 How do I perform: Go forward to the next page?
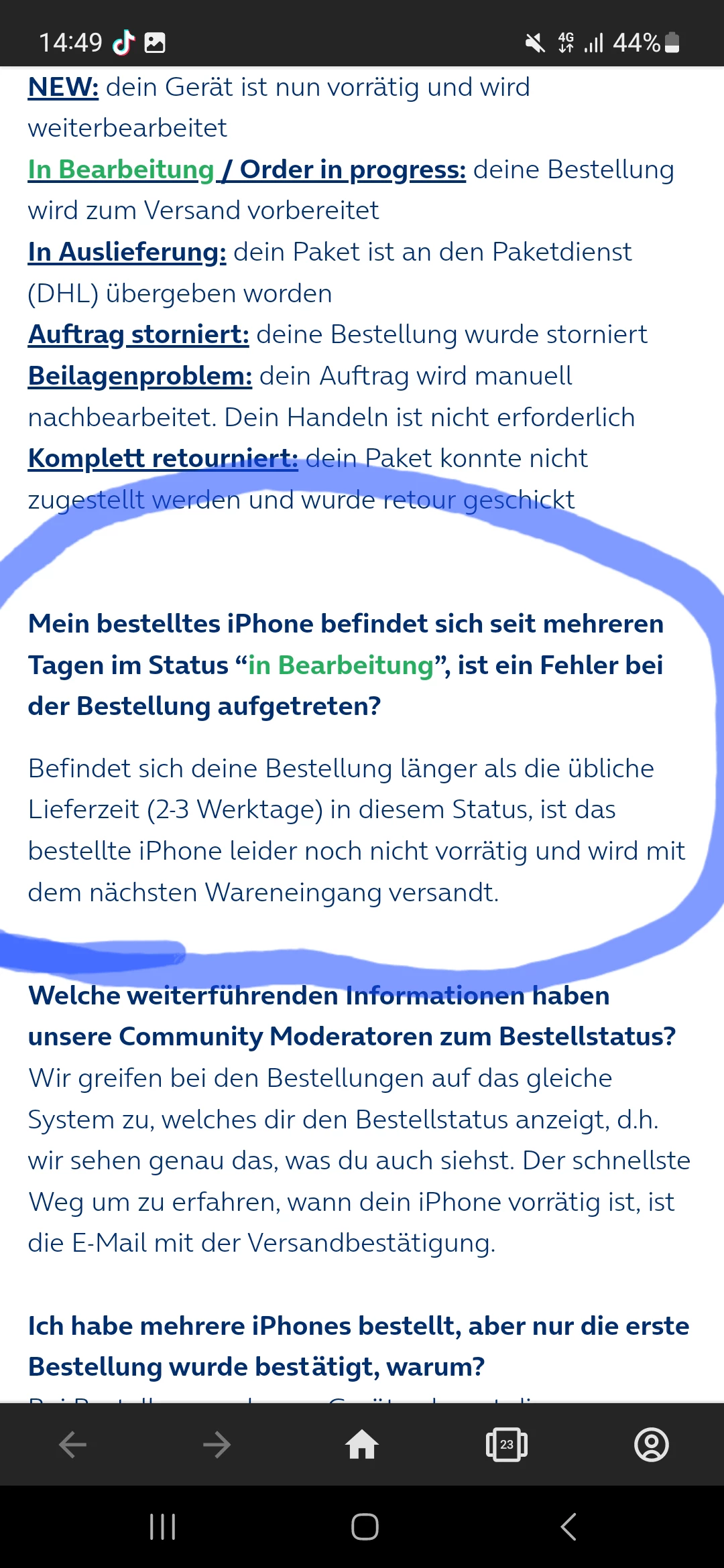[x=217, y=1445]
